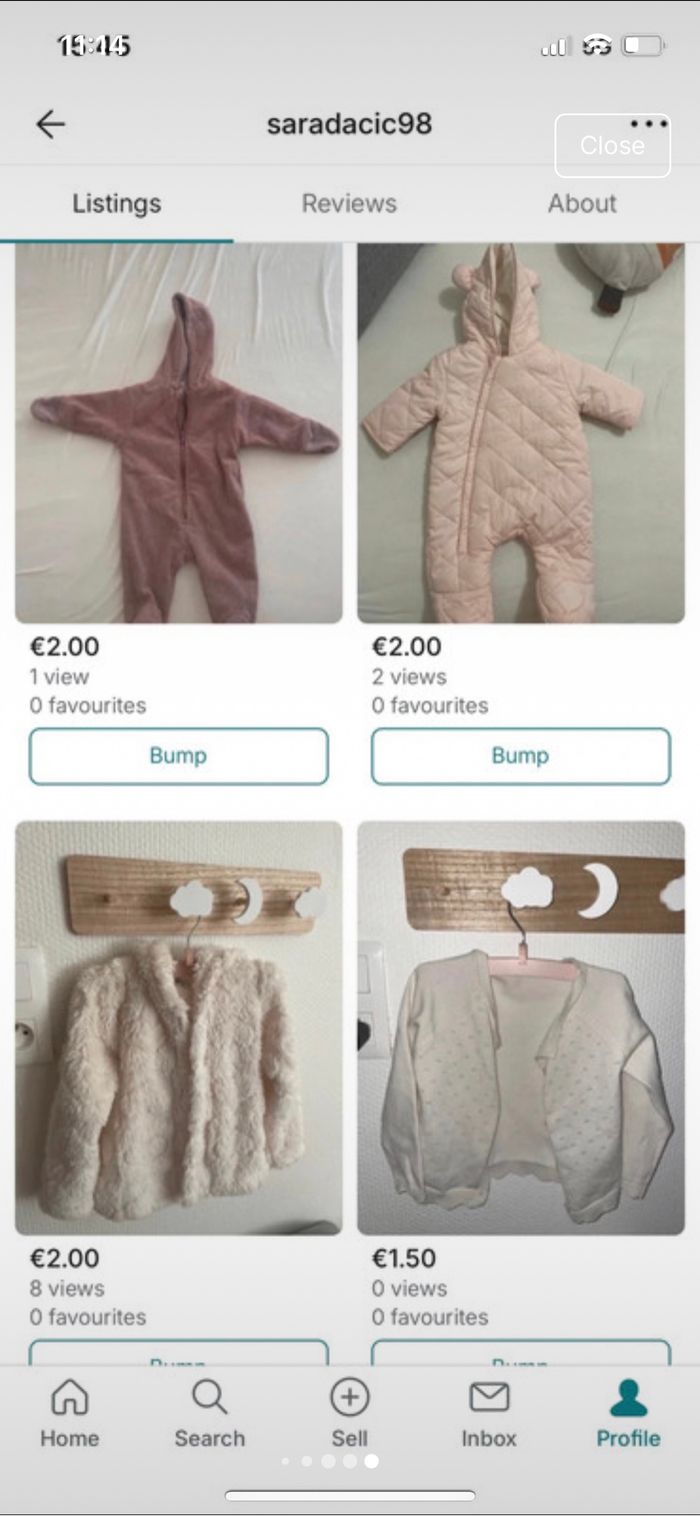Go to the Home tab

click(69, 1413)
